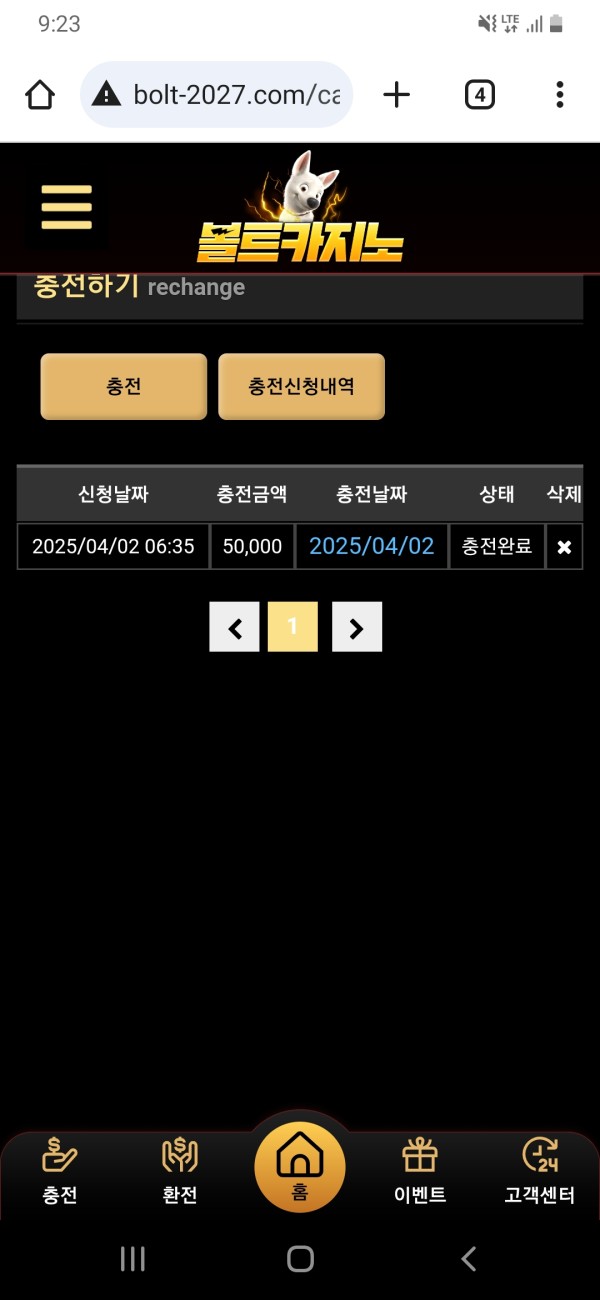Switch to the 충전 bottom tab
Image resolution: width=600 pixels, height=1300 pixels.
tap(60, 1170)
